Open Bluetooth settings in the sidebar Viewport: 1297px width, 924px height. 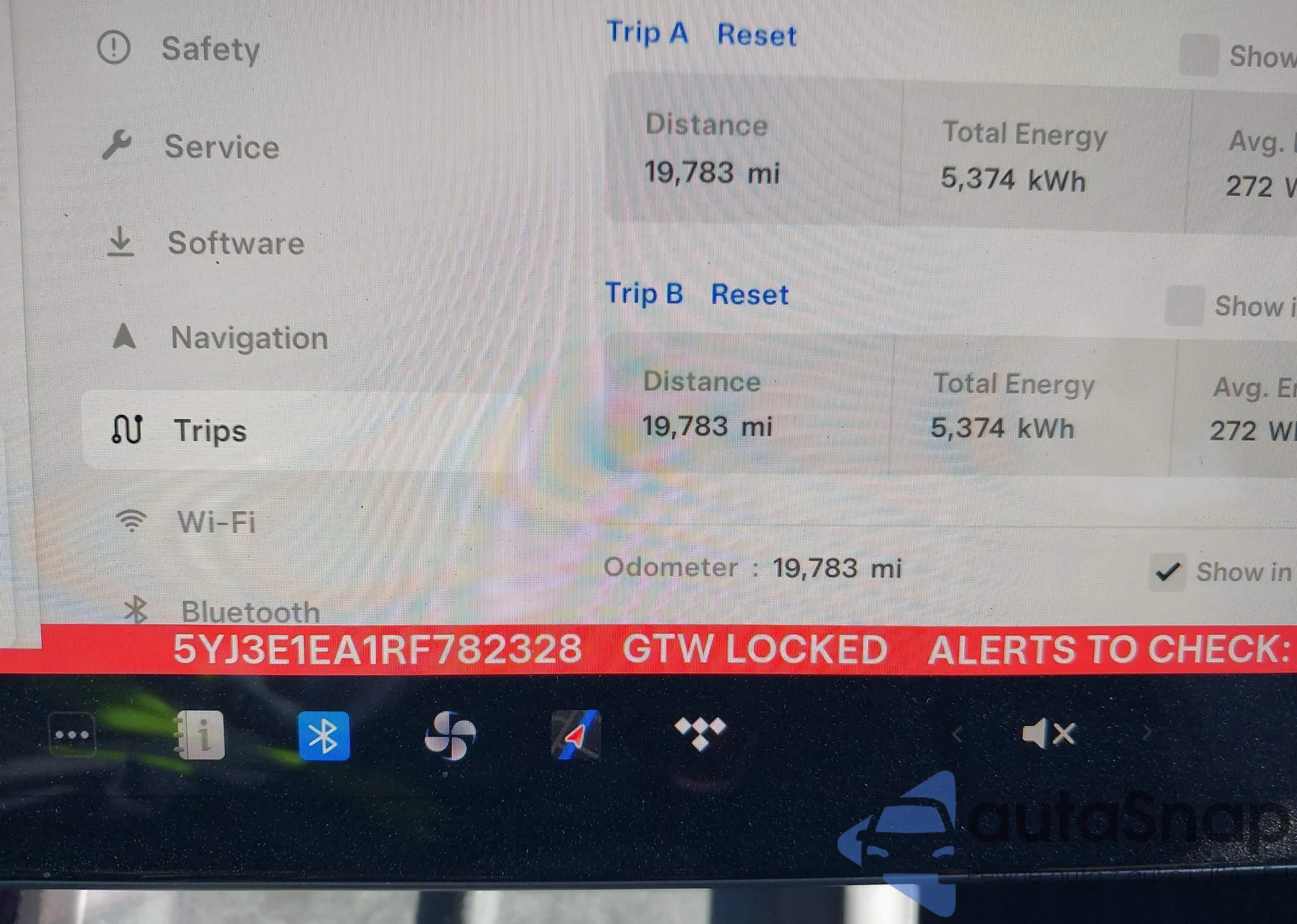click(250, 611)
